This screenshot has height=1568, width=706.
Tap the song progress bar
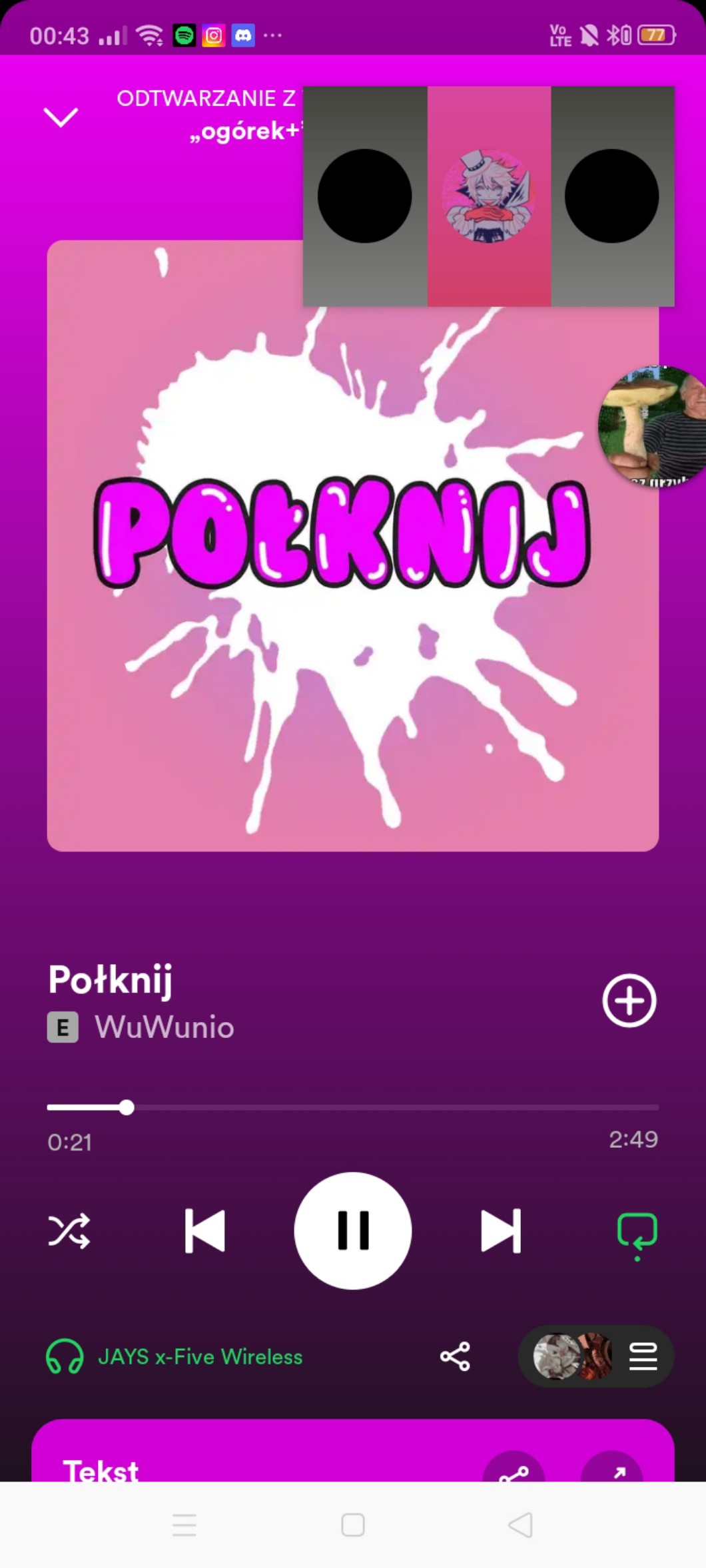click(x=352, y=1107)
